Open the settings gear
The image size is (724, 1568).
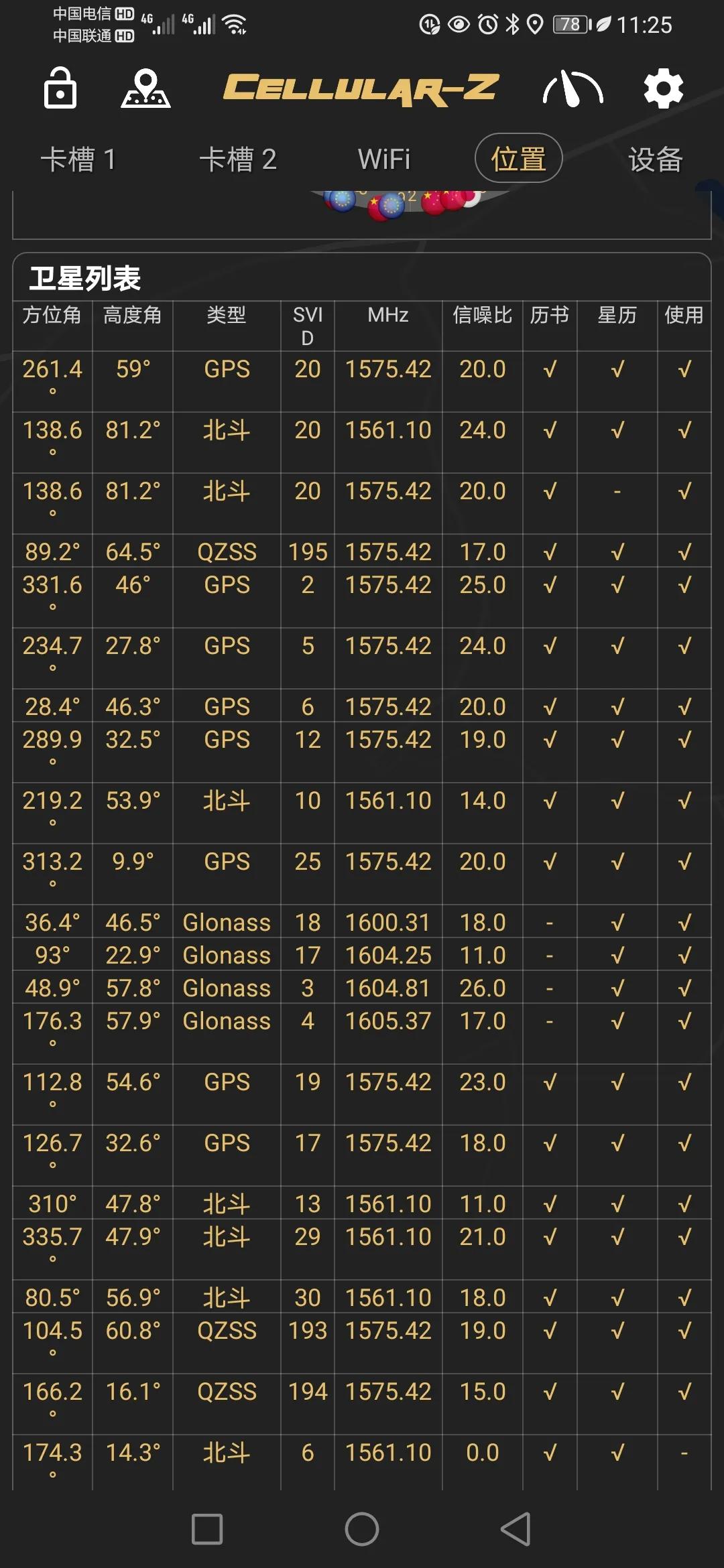coord(663,89)
